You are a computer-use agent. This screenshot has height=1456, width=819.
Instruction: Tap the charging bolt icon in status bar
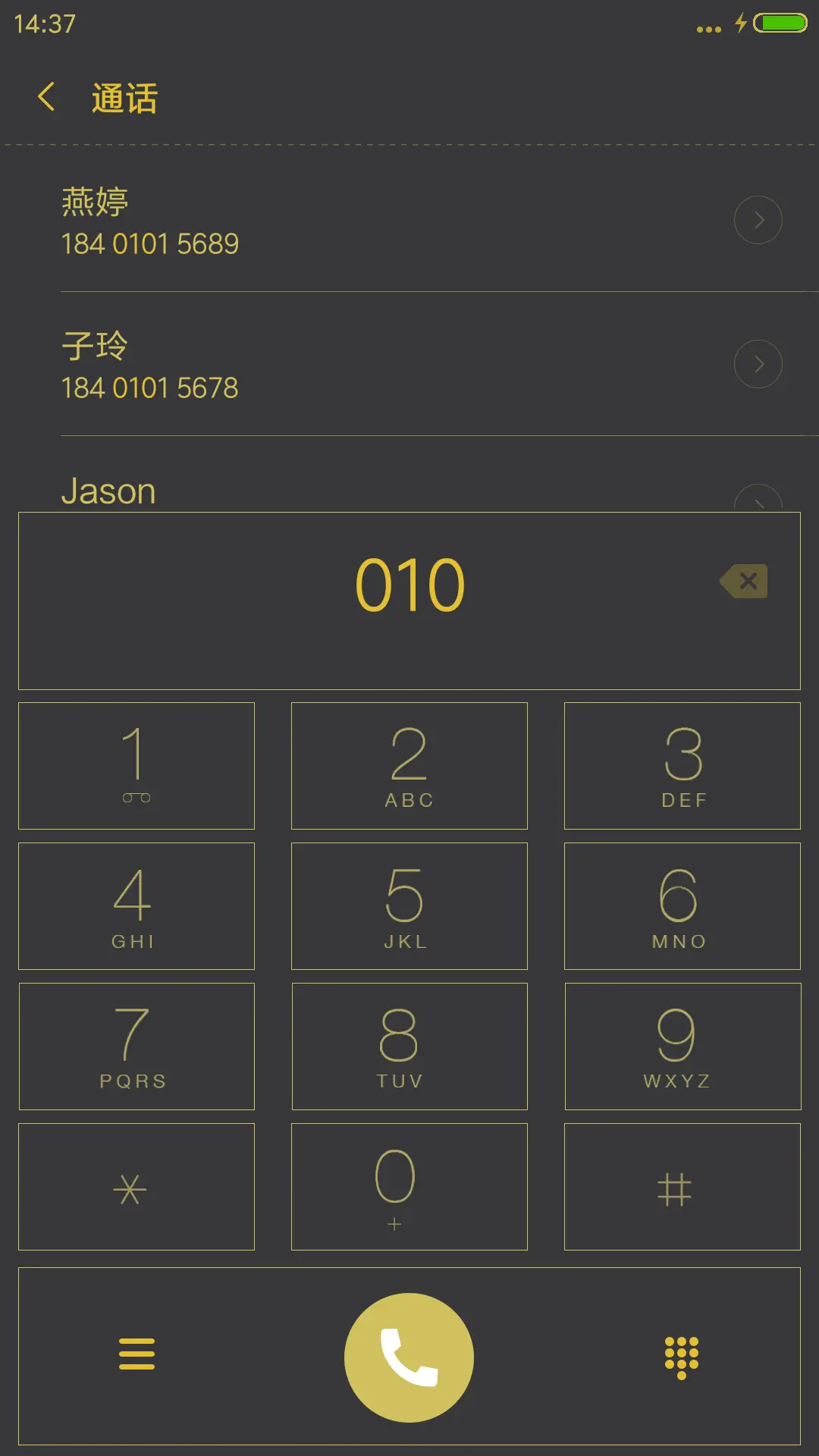(739, 23)
